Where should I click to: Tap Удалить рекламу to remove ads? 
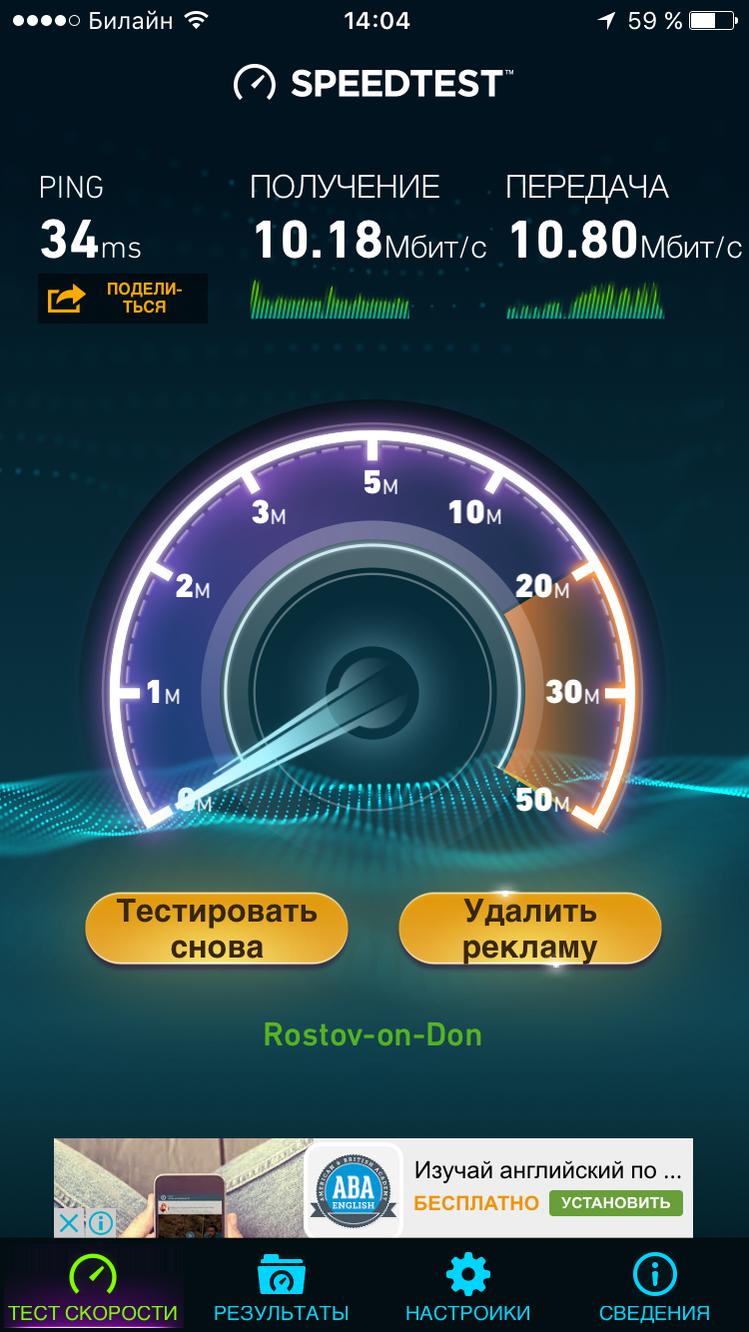(530, 928)
